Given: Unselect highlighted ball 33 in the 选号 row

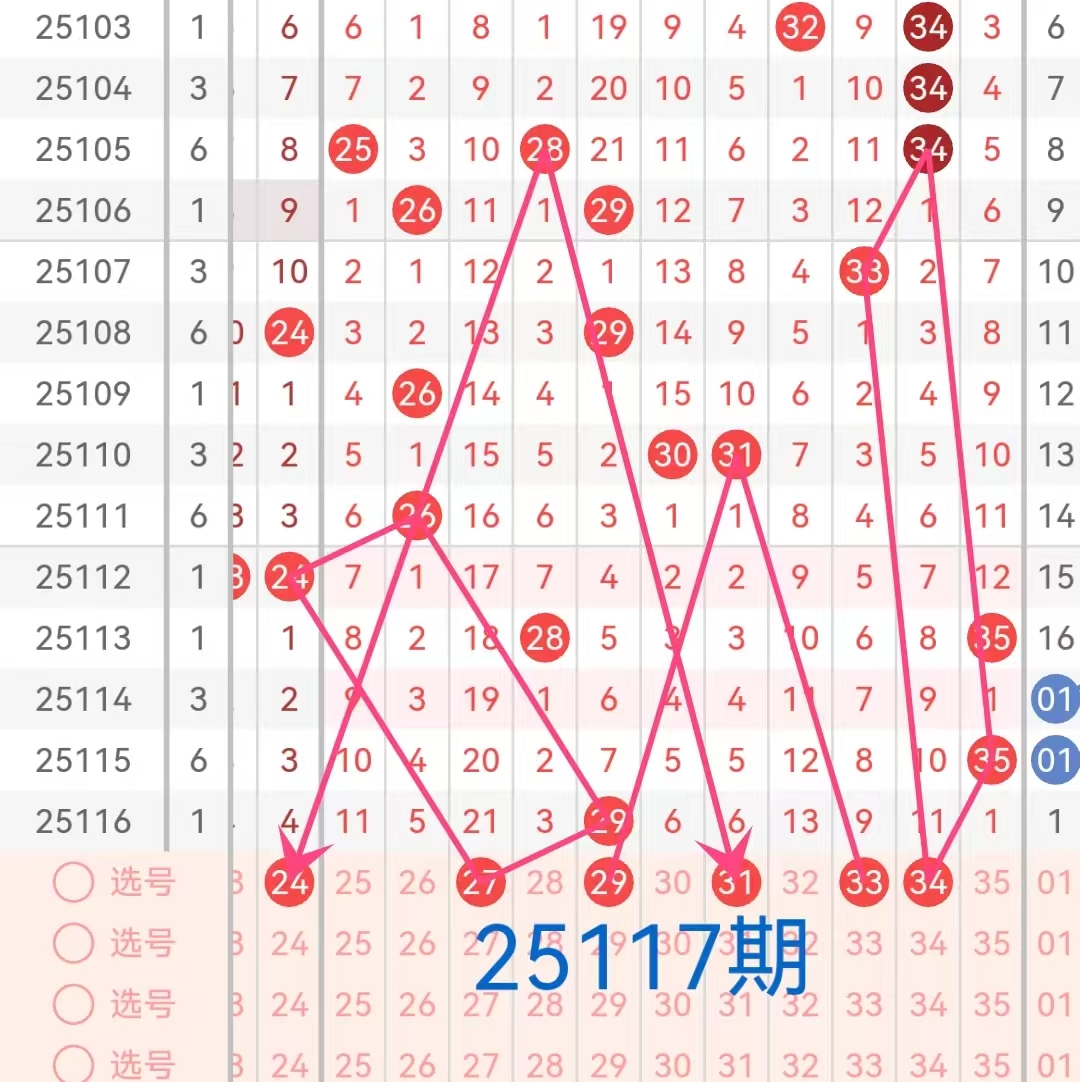Looking at the screenshot, I should click(x=864, y=882).
